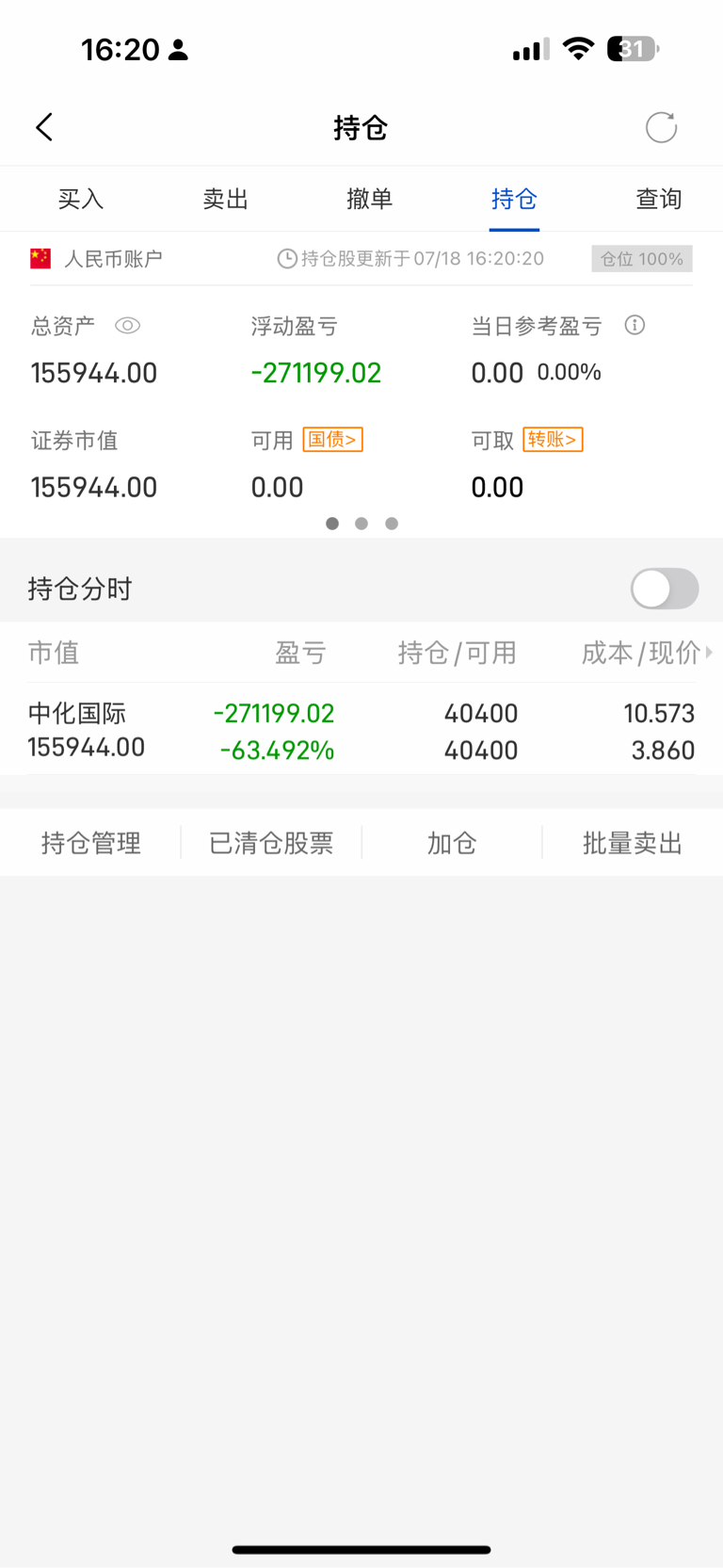The image size is (723, 1568).
Task: Hide total assets with the eye icon
Action: (127, 326)
